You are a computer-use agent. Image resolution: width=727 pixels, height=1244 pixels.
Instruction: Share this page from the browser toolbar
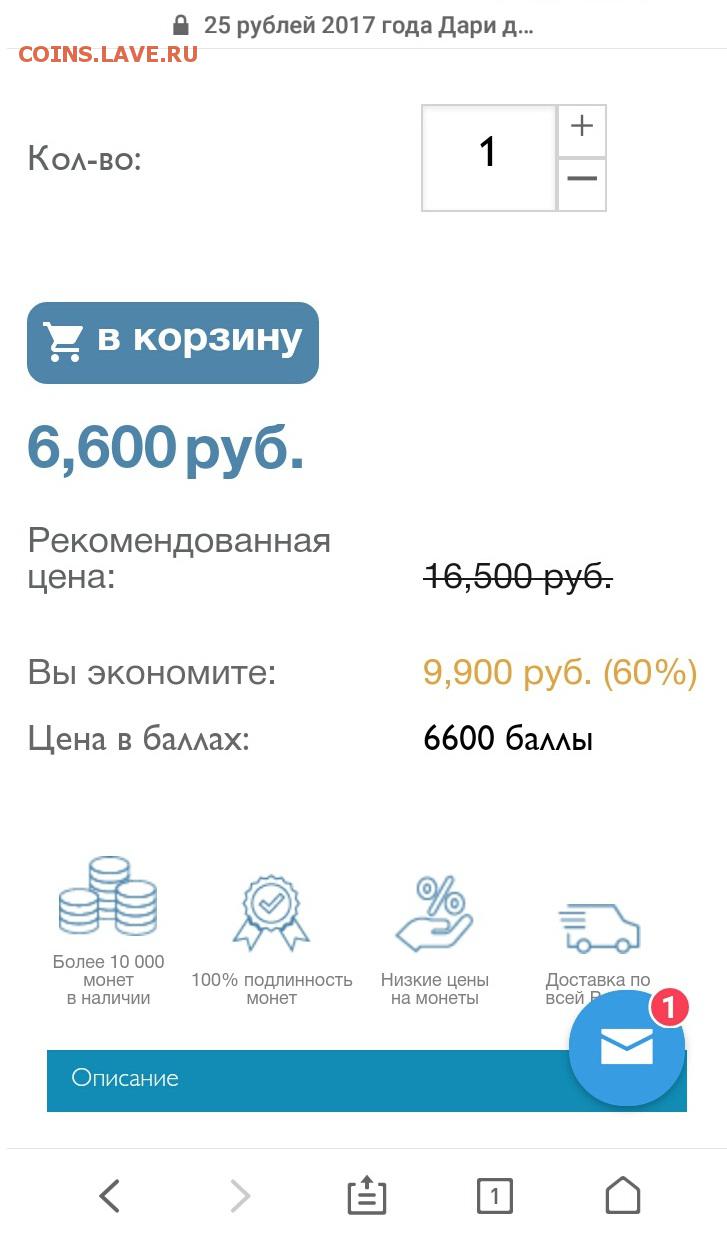coord(366,1195)
